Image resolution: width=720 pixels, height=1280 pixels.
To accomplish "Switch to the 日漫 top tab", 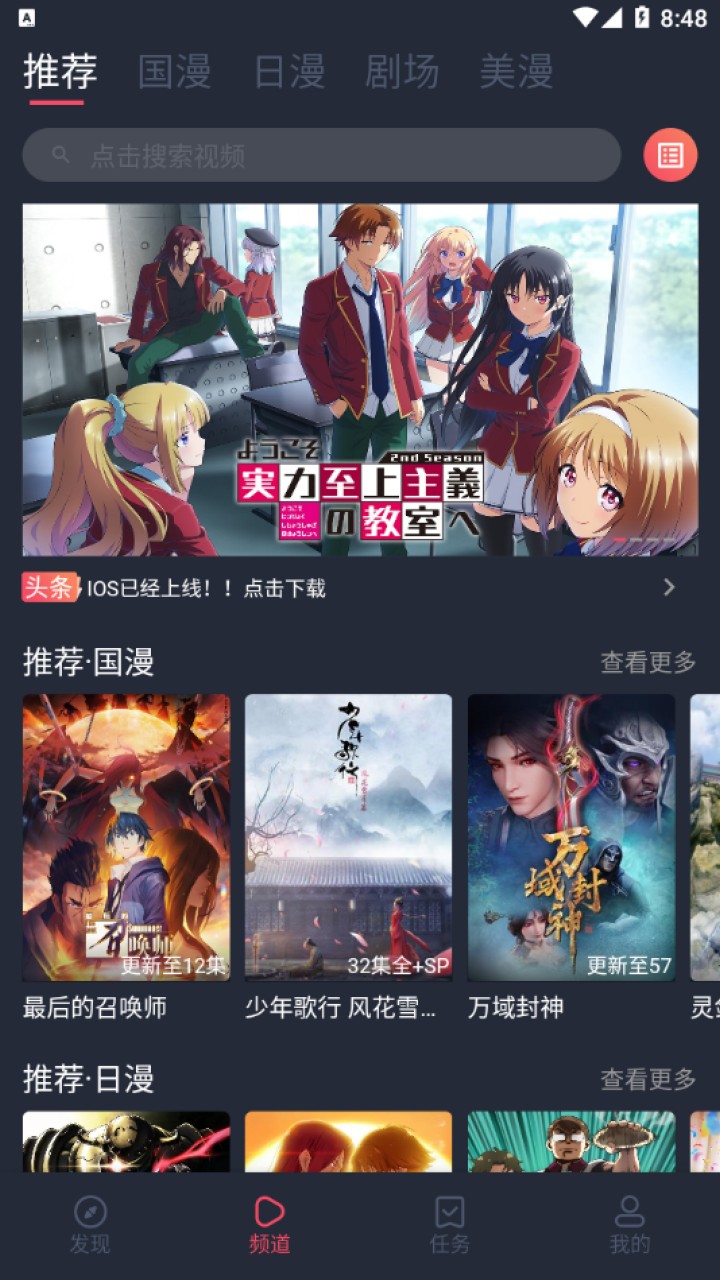I will click(x=289, y=72).
